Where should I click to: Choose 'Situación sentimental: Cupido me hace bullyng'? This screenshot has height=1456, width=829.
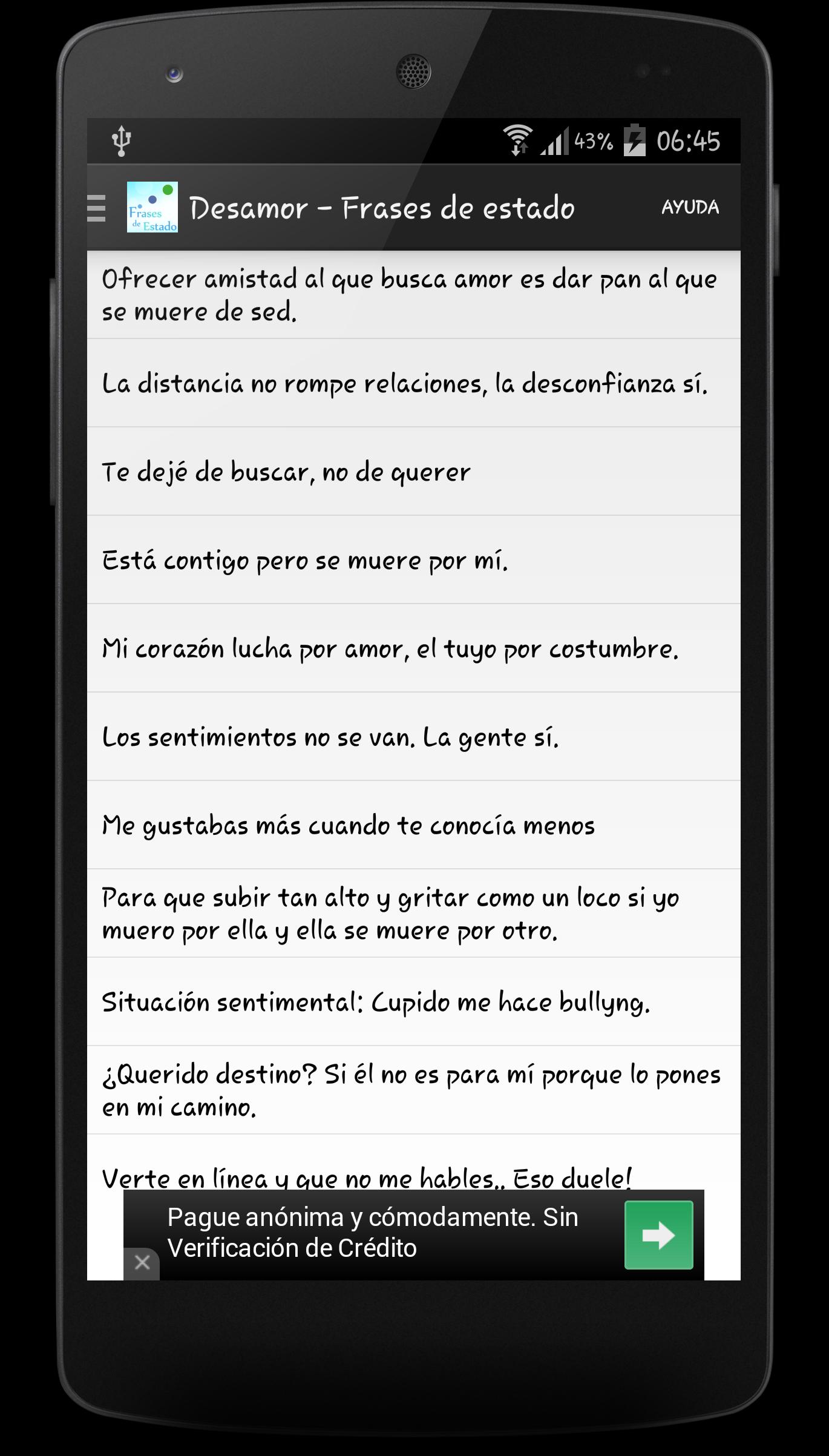(x=375, y=1003)
